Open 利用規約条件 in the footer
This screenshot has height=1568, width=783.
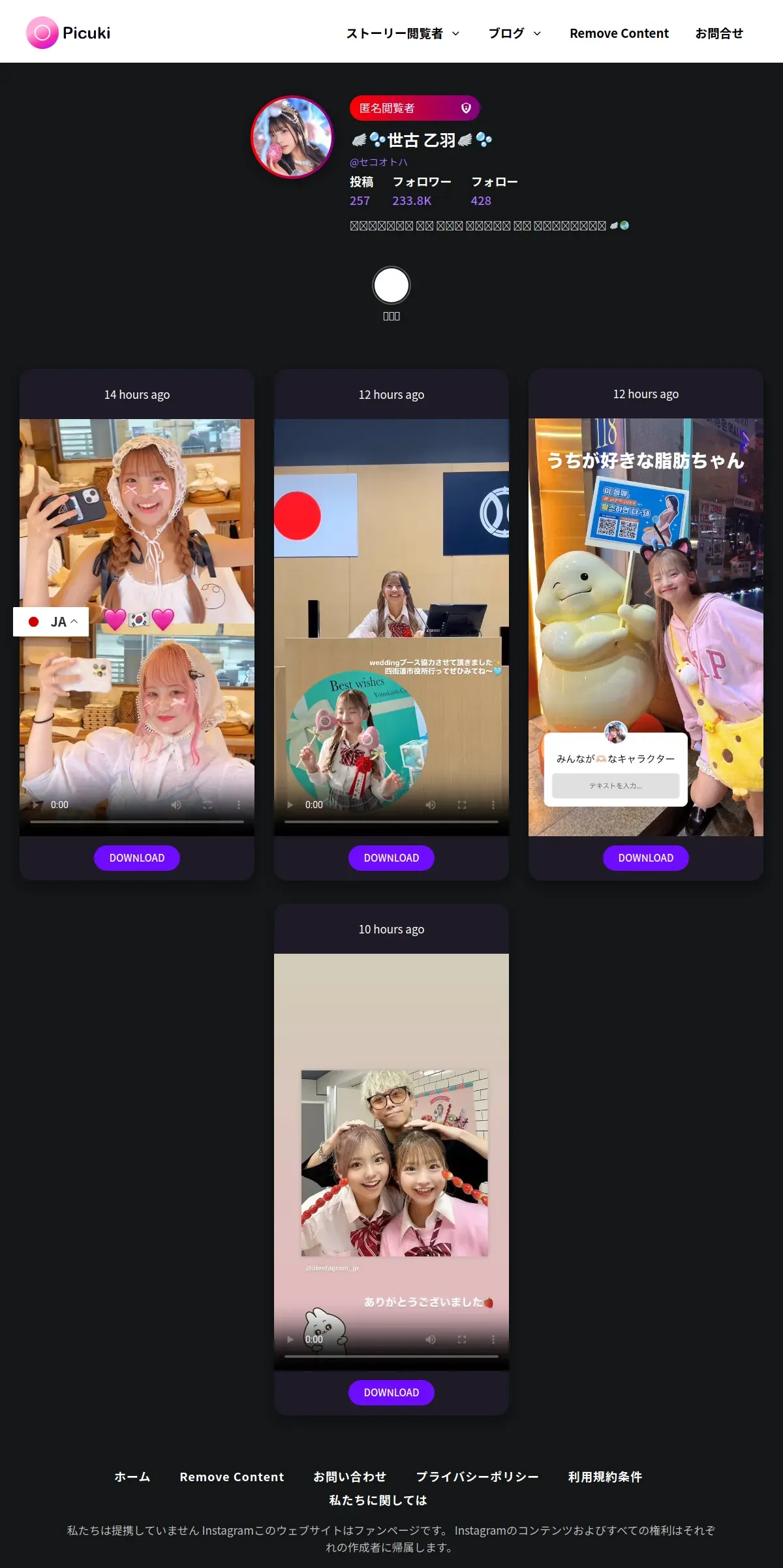(606, 1477)
